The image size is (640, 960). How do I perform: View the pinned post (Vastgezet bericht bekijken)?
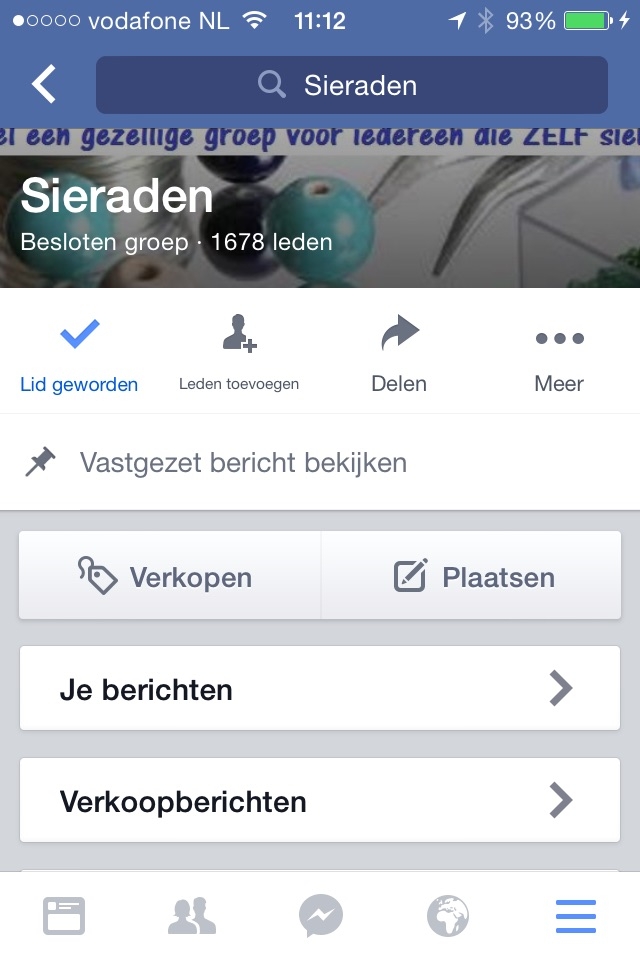(x=320, y=463)
